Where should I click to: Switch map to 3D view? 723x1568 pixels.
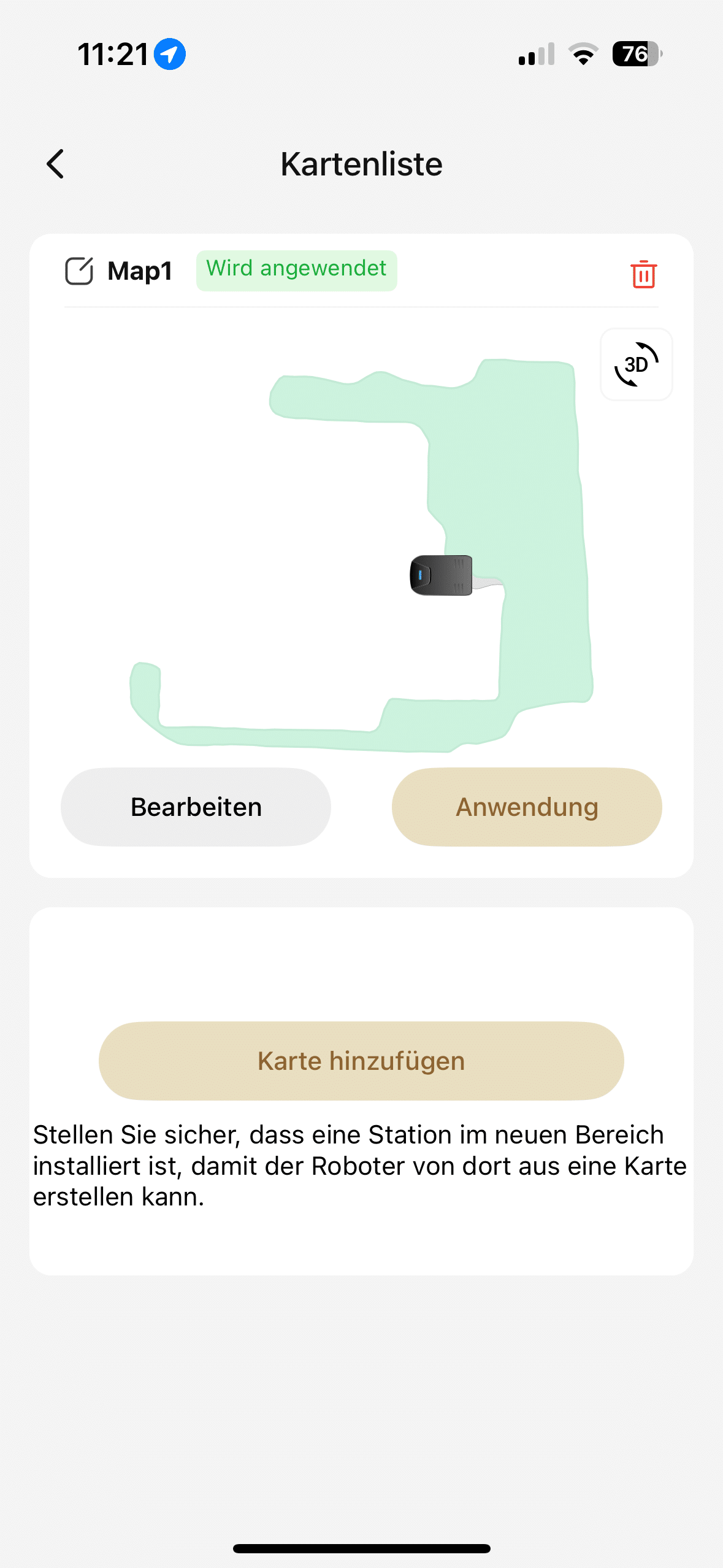pyautogui.click(x=636, y=364)
